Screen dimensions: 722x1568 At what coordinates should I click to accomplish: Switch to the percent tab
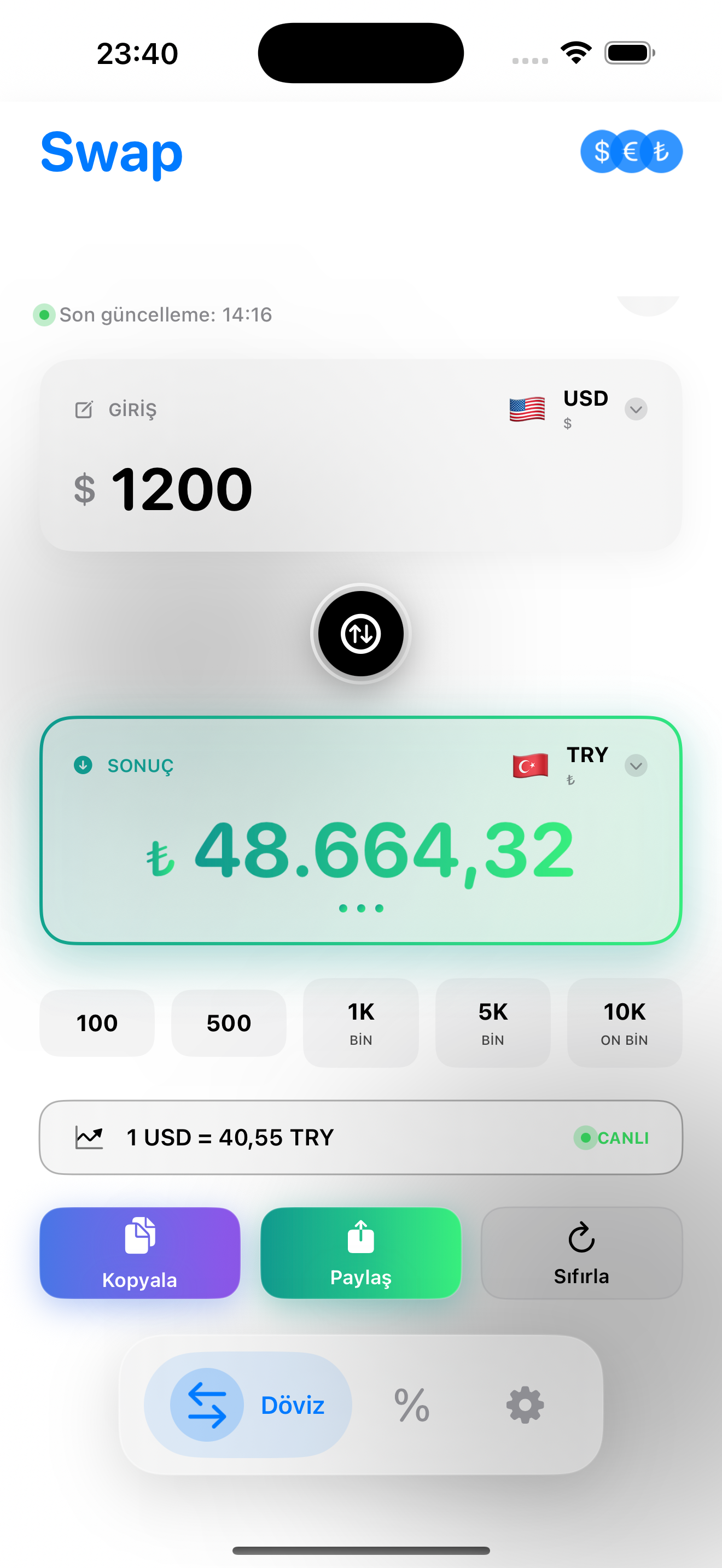(412, 1405)
